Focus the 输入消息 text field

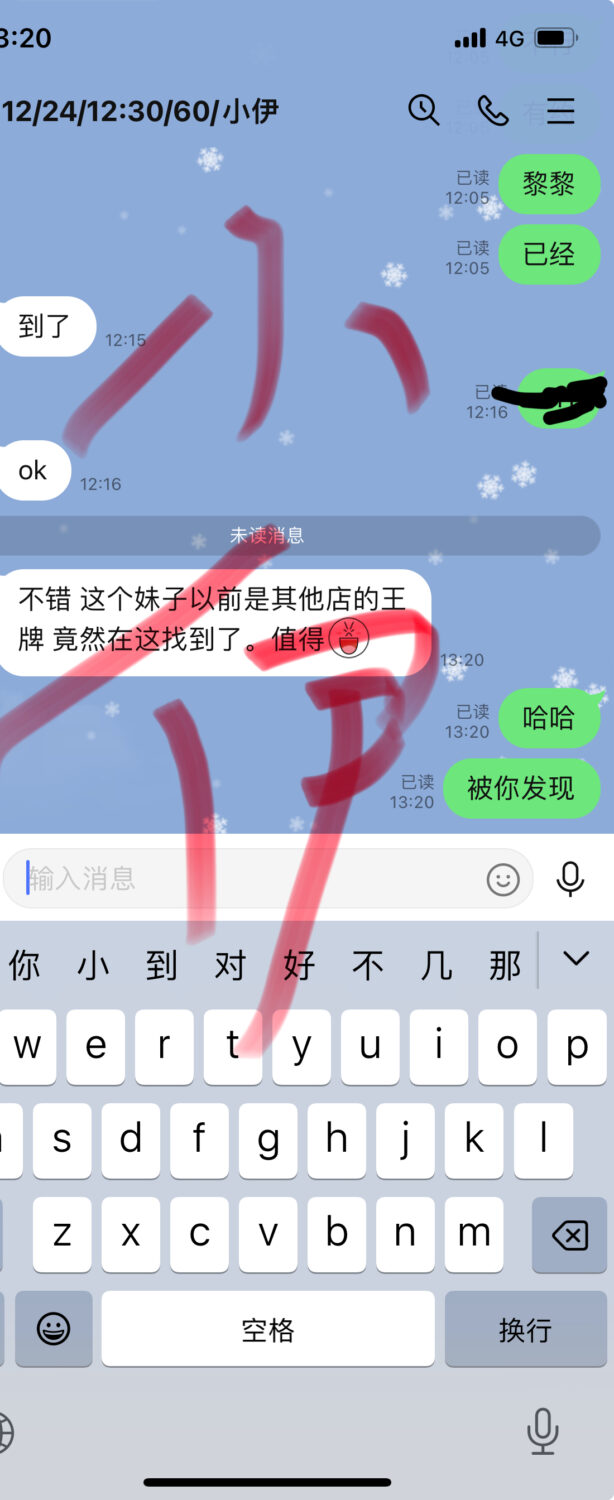coord(250,879)
